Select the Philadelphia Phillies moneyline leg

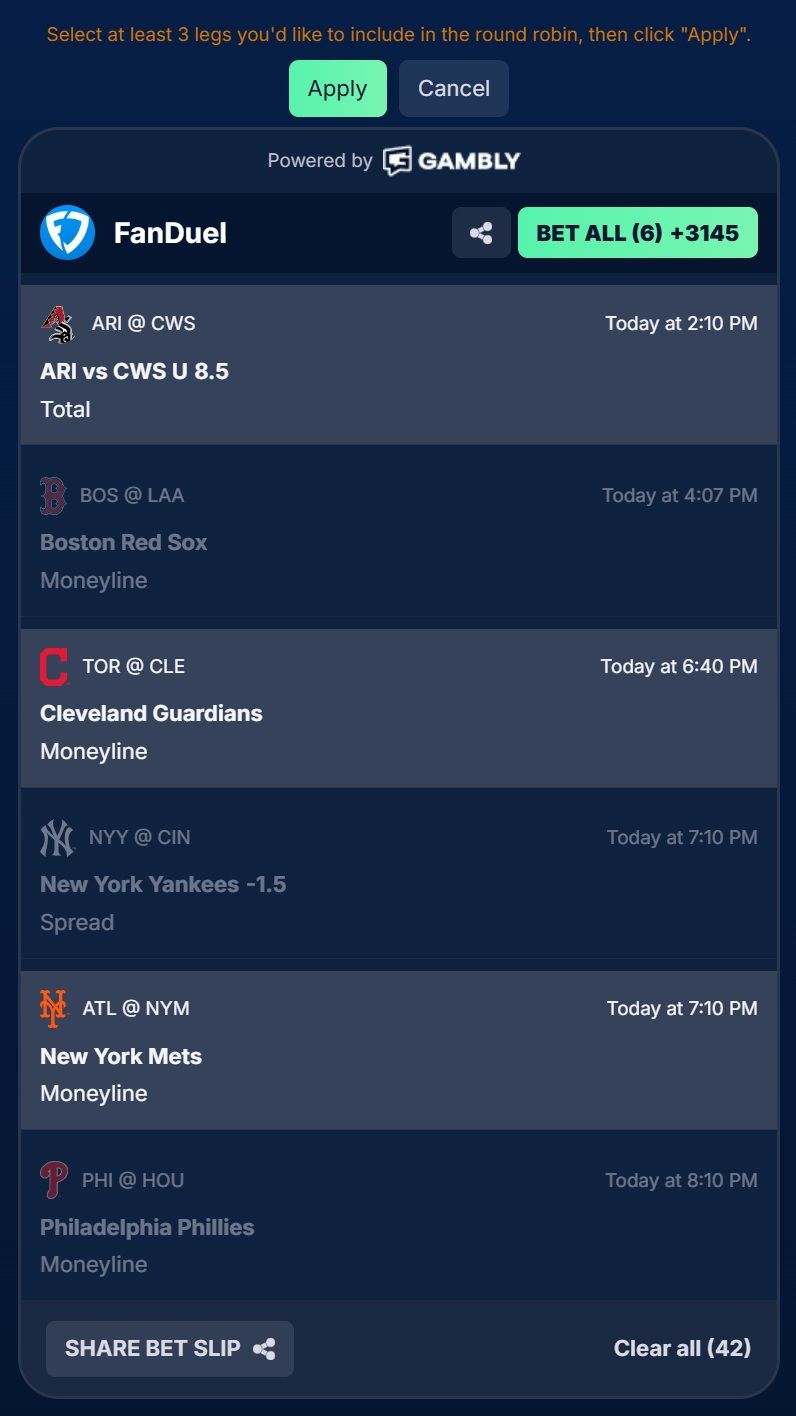pos(398,1221)
